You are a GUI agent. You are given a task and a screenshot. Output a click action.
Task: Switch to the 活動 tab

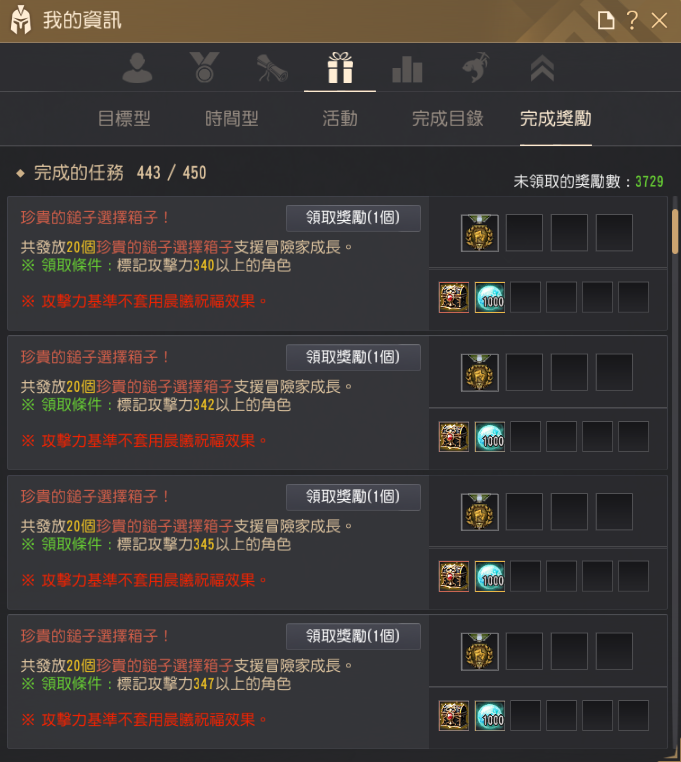tap(339, 119)
